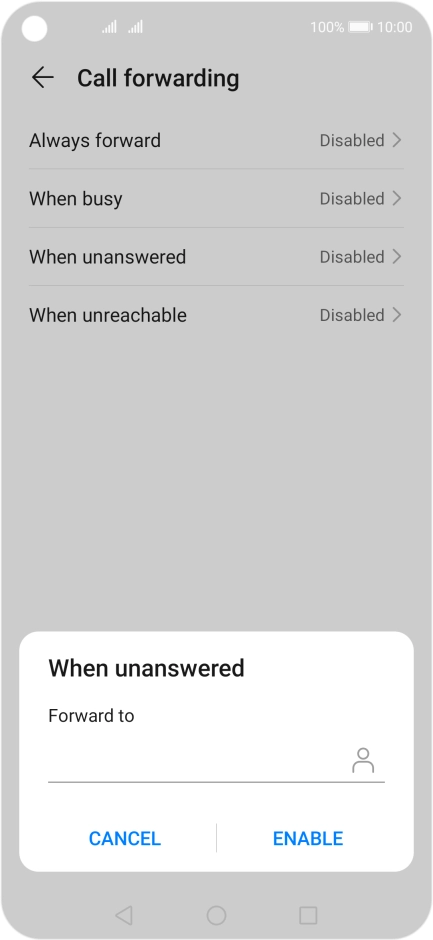
Task: Open the contact picker icon
Action: 363,760
